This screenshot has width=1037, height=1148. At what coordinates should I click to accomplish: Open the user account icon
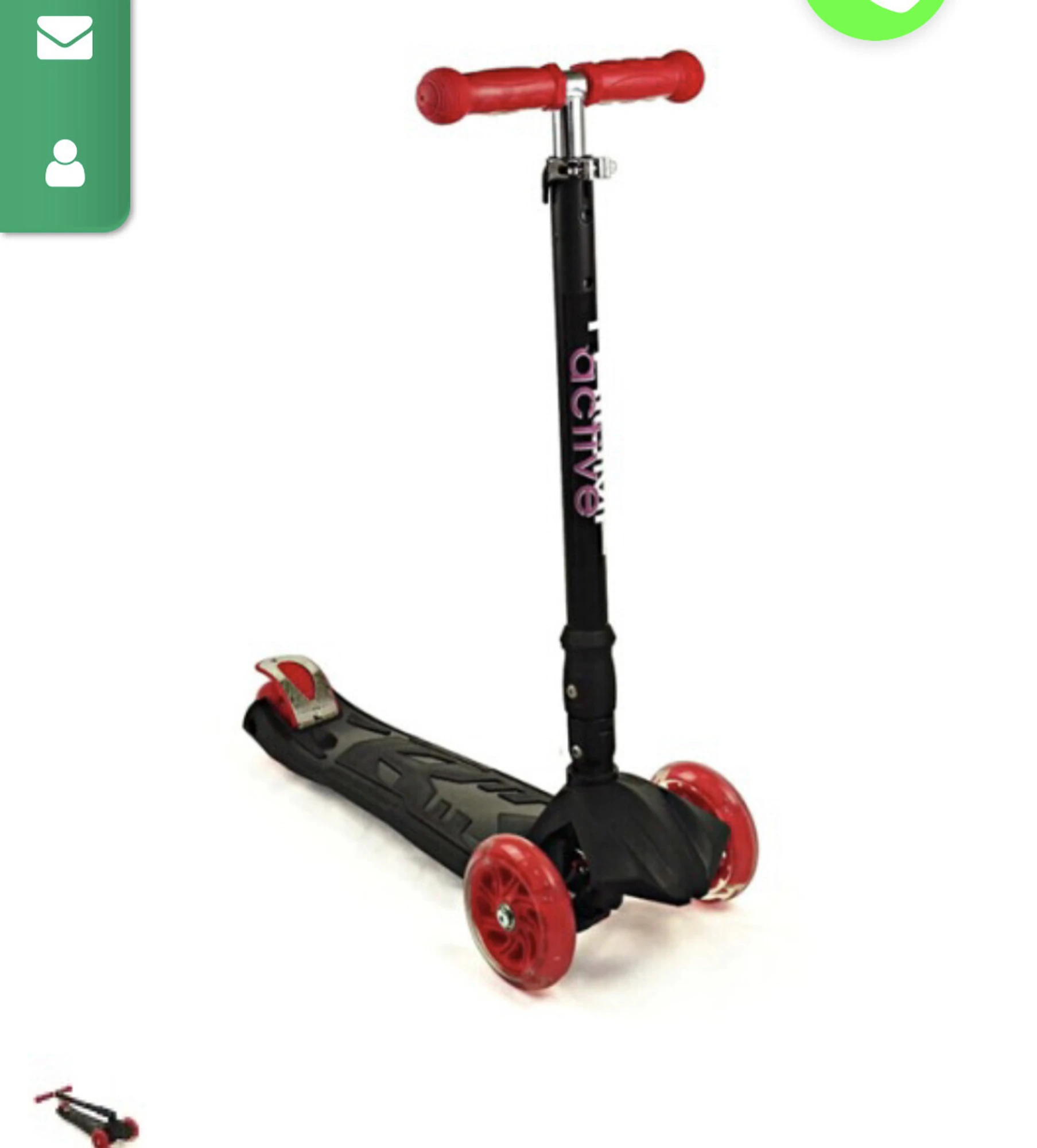pos(65,164)
